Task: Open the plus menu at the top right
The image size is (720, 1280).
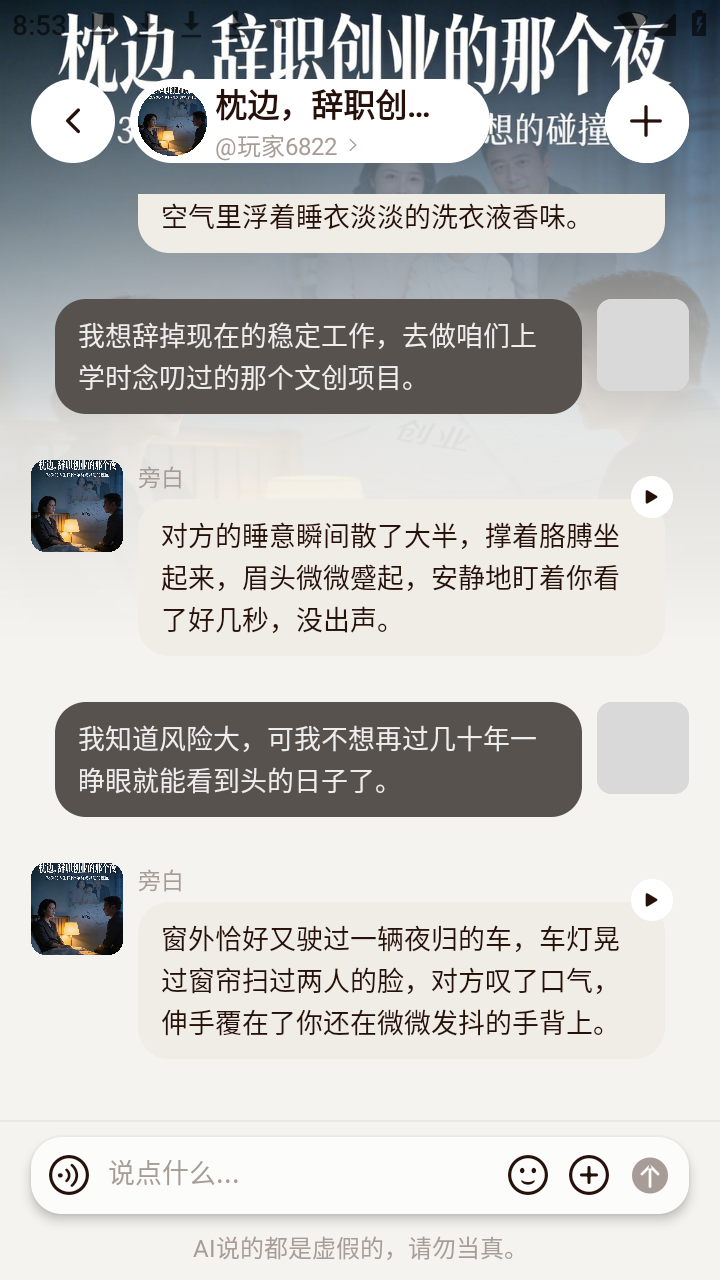Action: [646, 119]
